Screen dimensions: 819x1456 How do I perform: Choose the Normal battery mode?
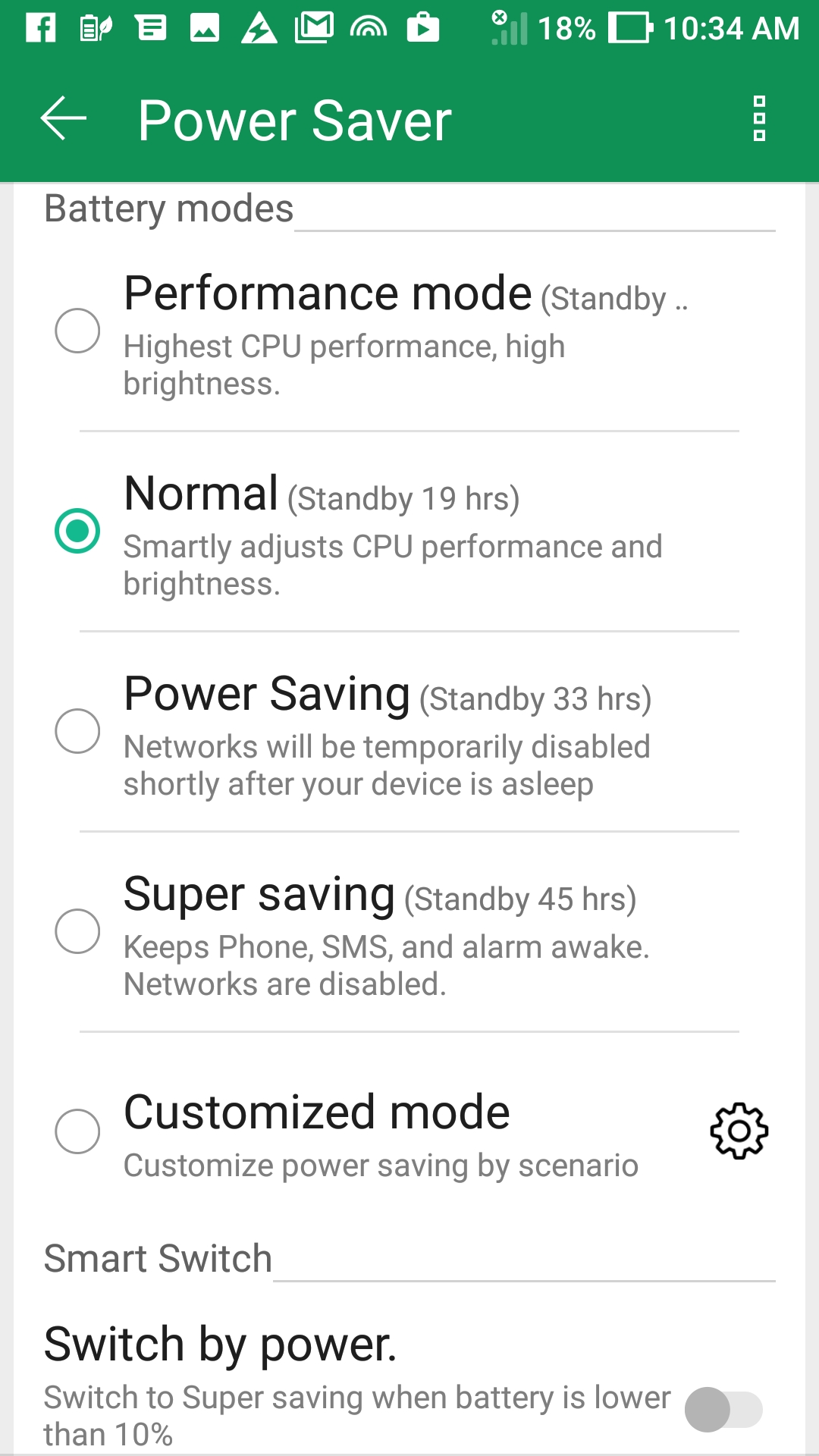click(x=77, y=531)
